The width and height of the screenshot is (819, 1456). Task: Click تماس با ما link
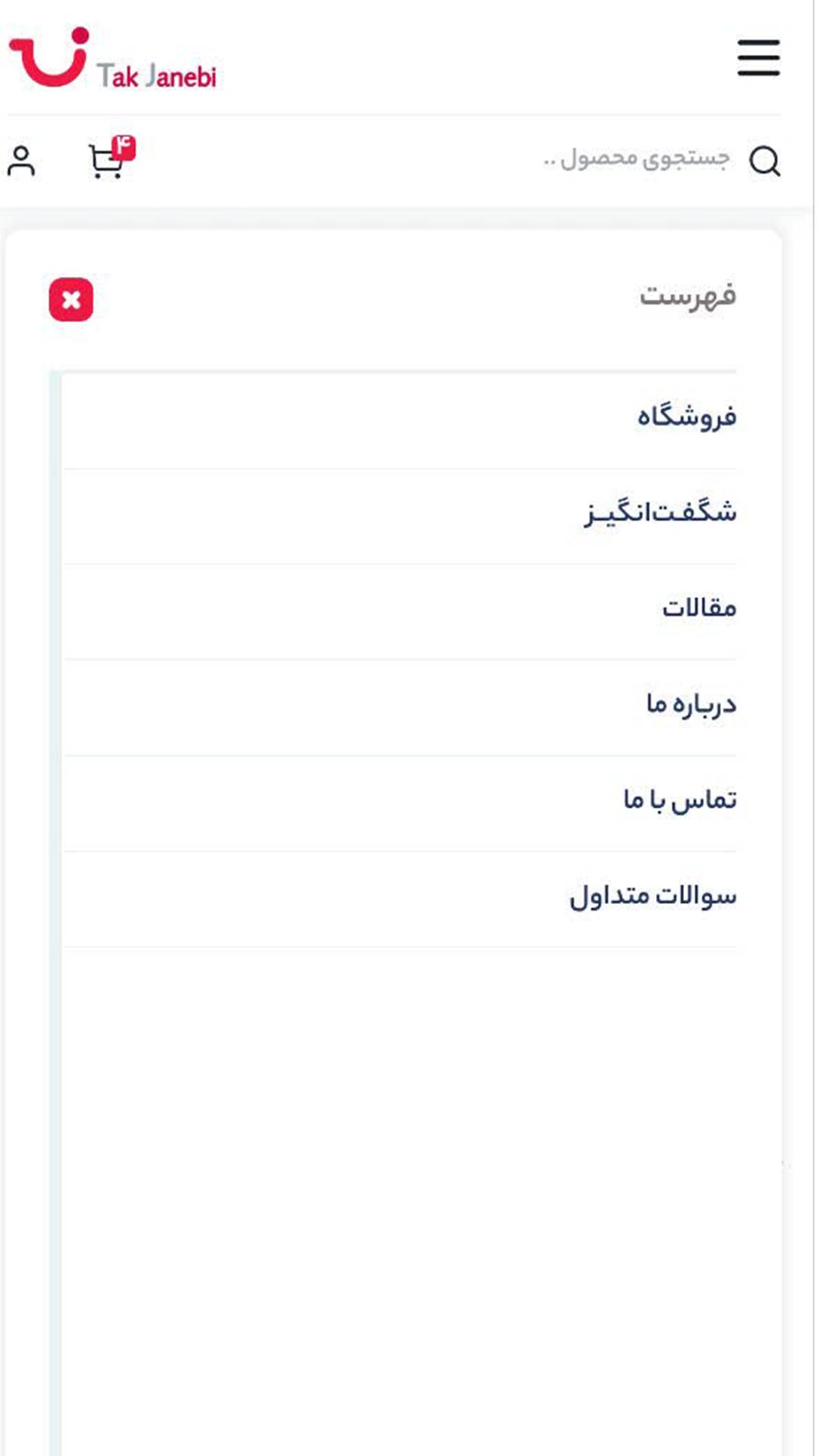[x=679, y=798]
